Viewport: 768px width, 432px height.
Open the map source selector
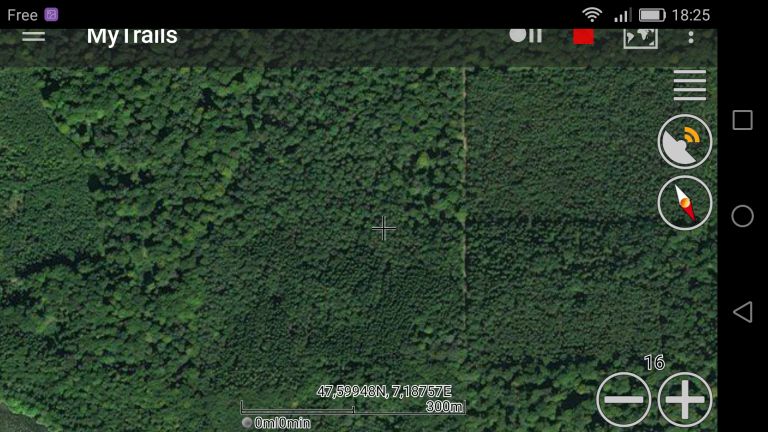coord(640,36)
